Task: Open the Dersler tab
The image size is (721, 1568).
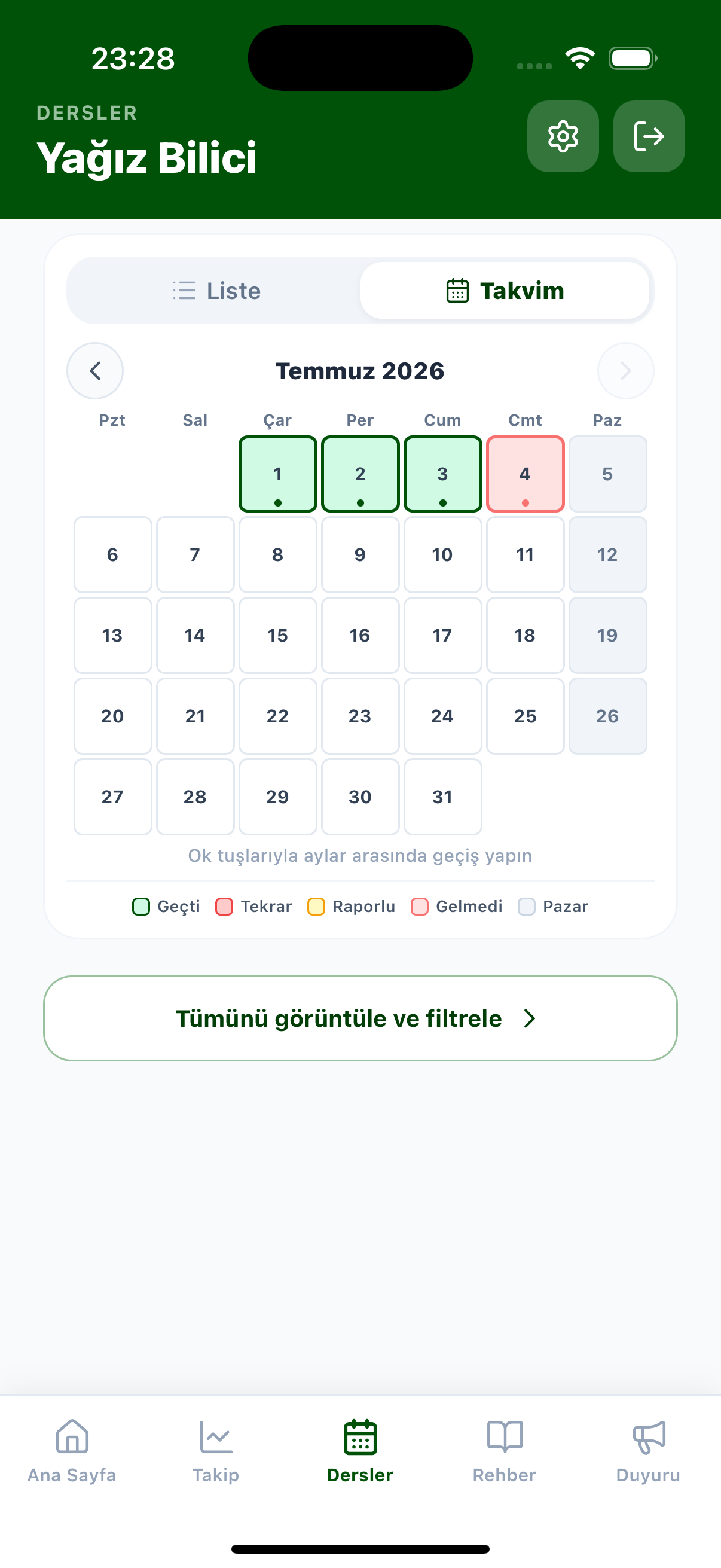Action: tap(360, 1451)
